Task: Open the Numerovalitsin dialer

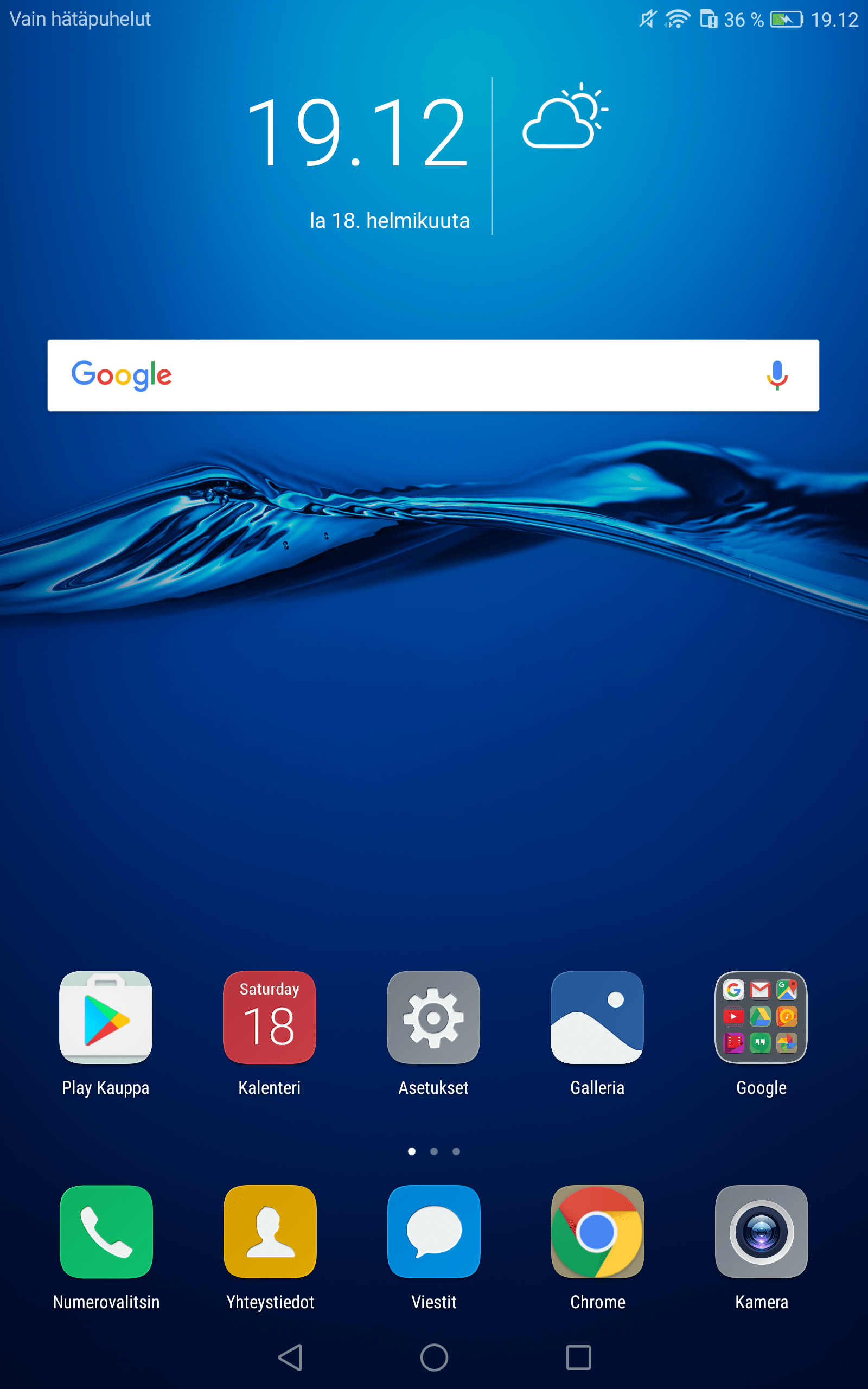Action: pyautogui.click(x=106, y=1231)
